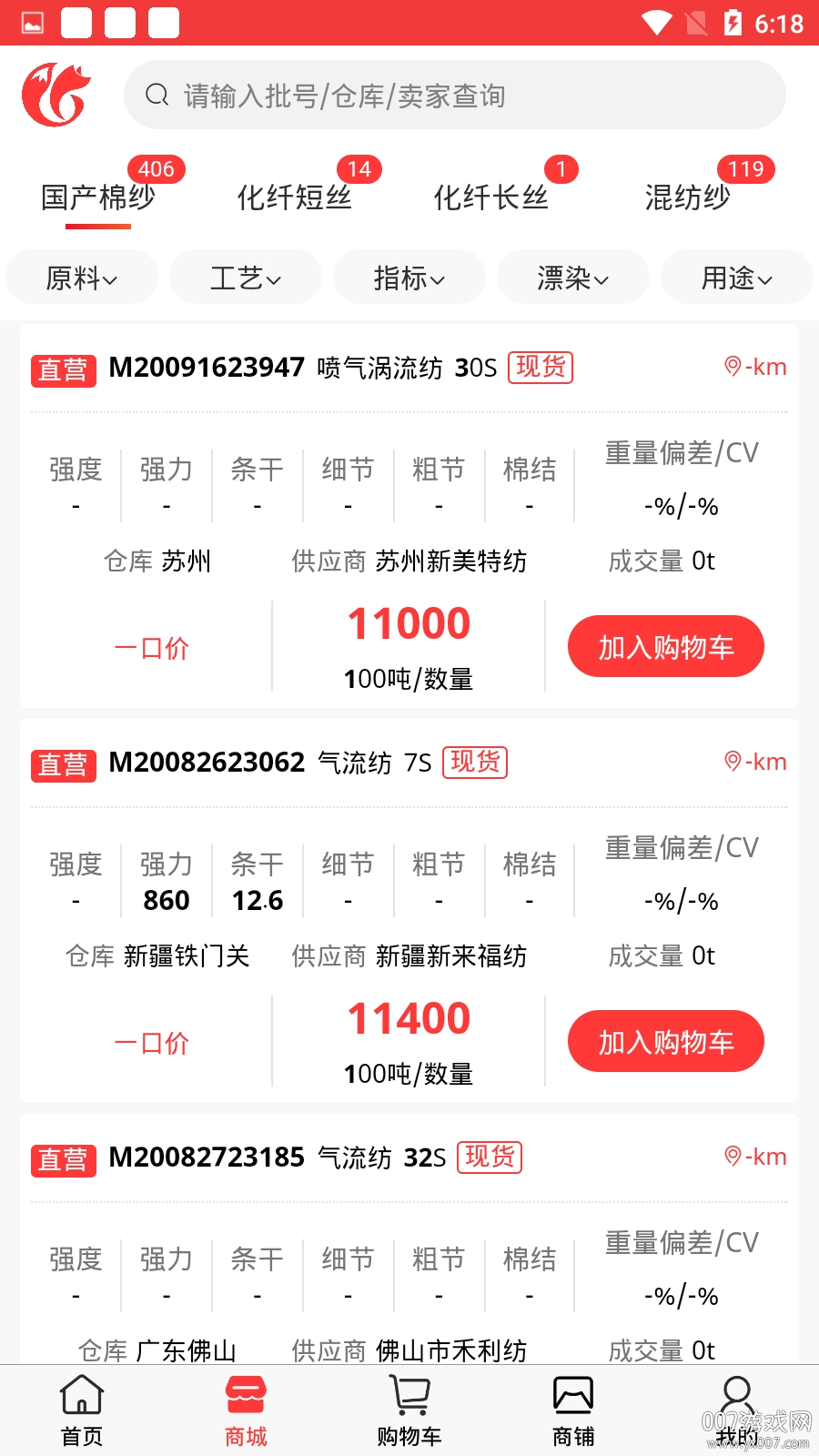The image size is (819, 1456).
Task: Open the 我的 profile tab
Action: tap(736, 1410)
